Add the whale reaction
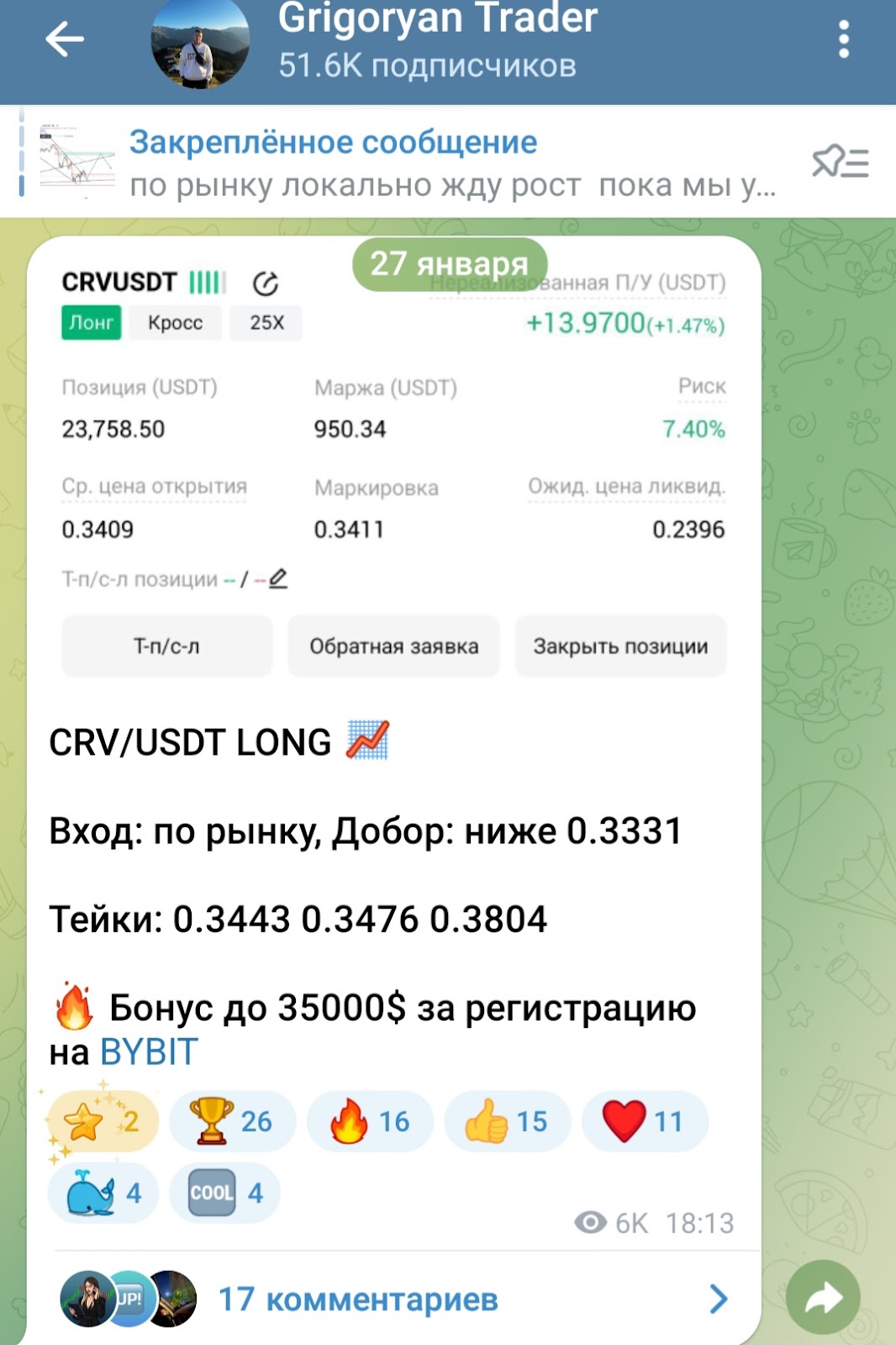 tap(103, 1193)
